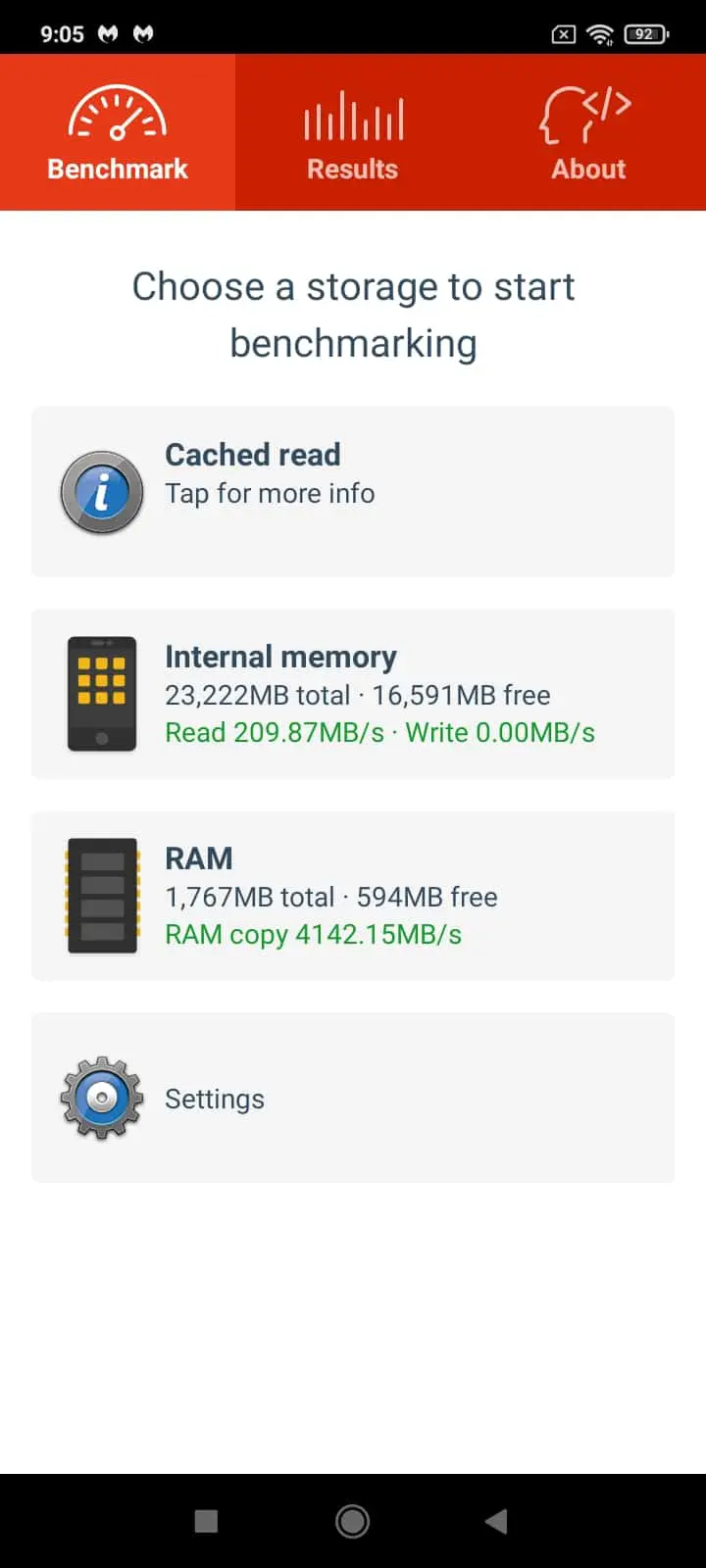The image size is (706, 1568).
Task: Start the RAM benchmark
Action: pos(353,896)
